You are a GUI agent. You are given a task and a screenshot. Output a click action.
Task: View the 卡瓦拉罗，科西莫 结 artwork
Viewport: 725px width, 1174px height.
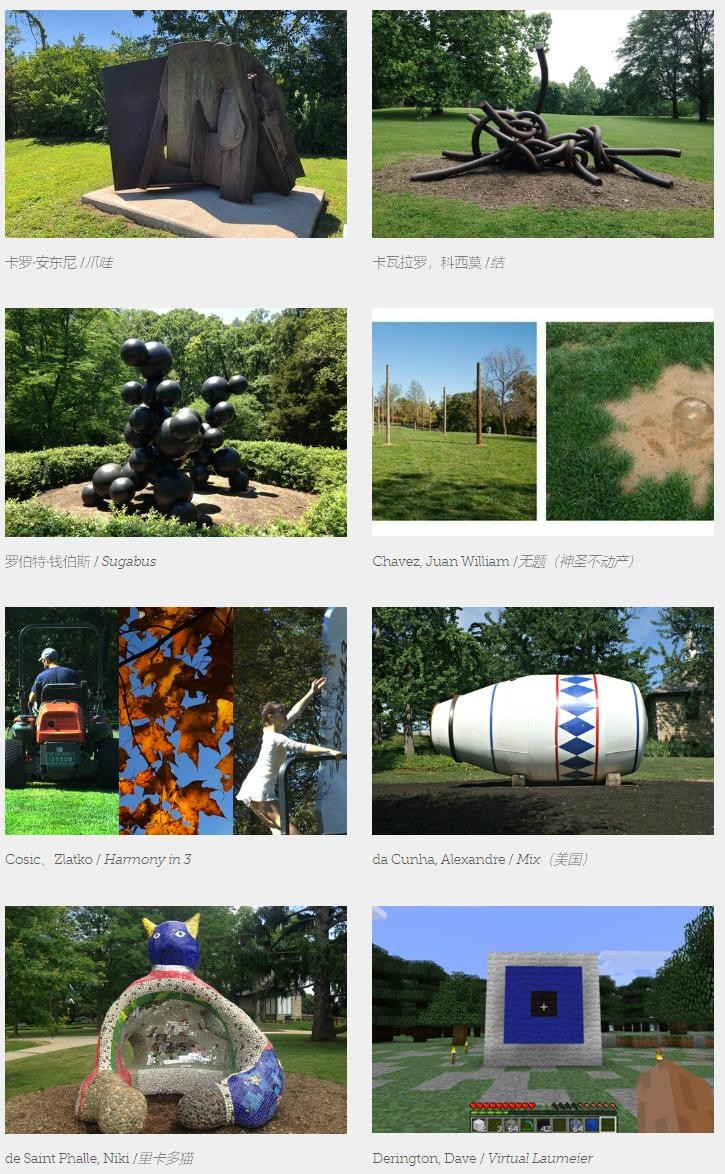(543, 124)
